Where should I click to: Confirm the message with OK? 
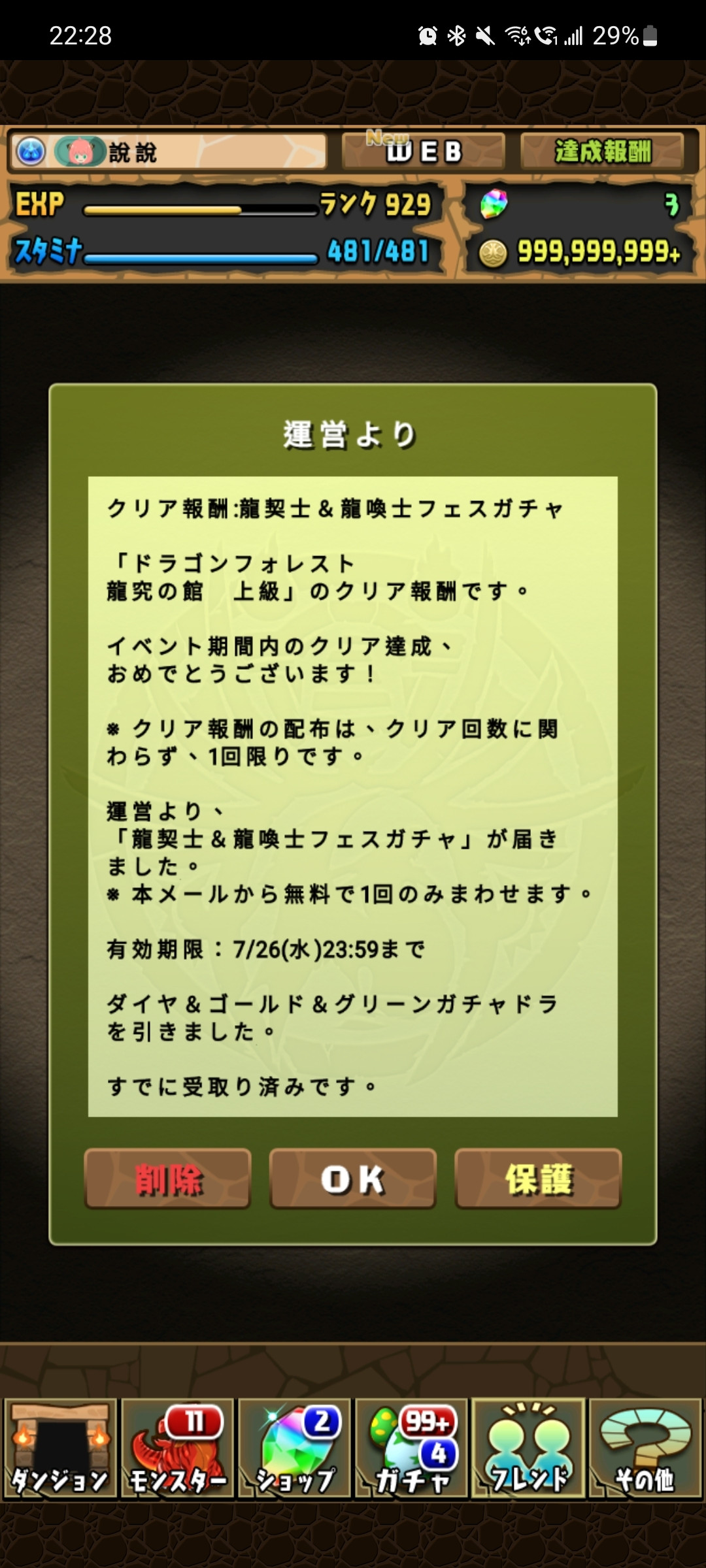pos(353,1179)
